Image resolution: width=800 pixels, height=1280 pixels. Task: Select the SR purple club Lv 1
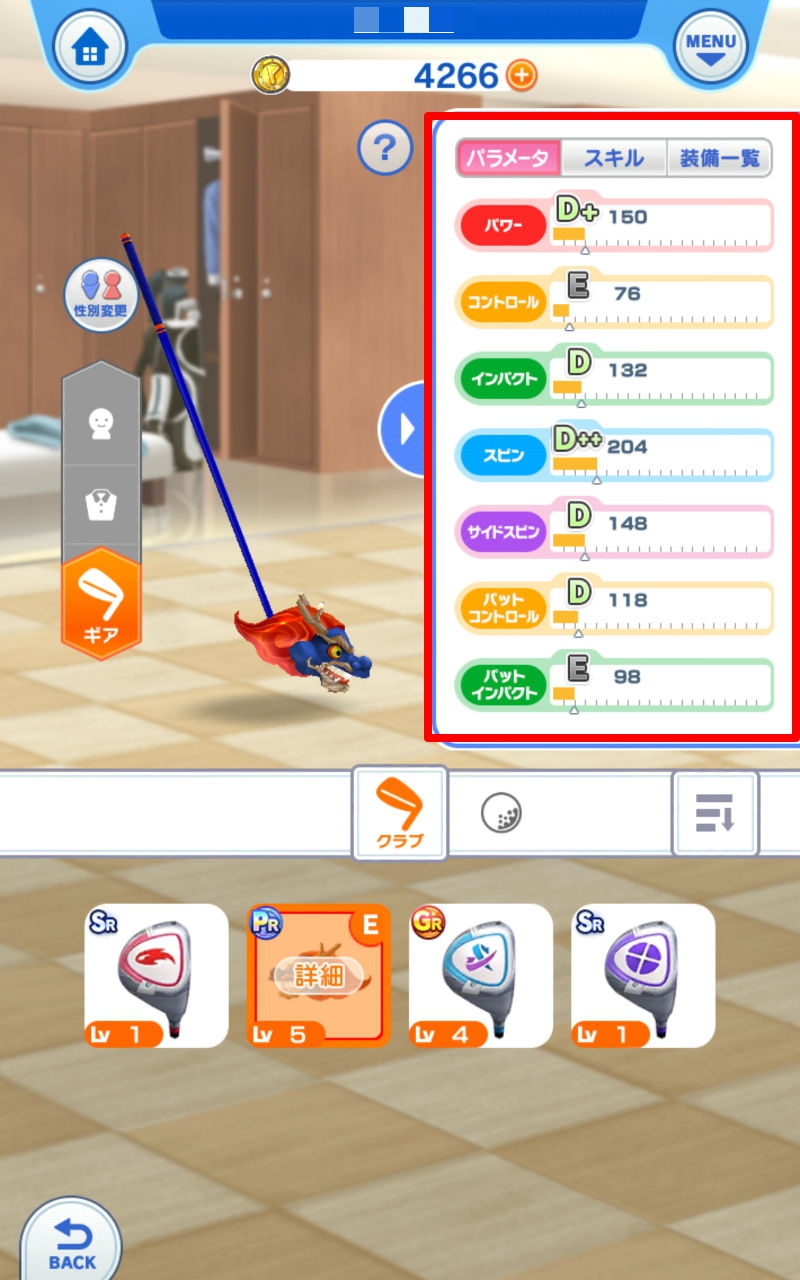(643, 975)
